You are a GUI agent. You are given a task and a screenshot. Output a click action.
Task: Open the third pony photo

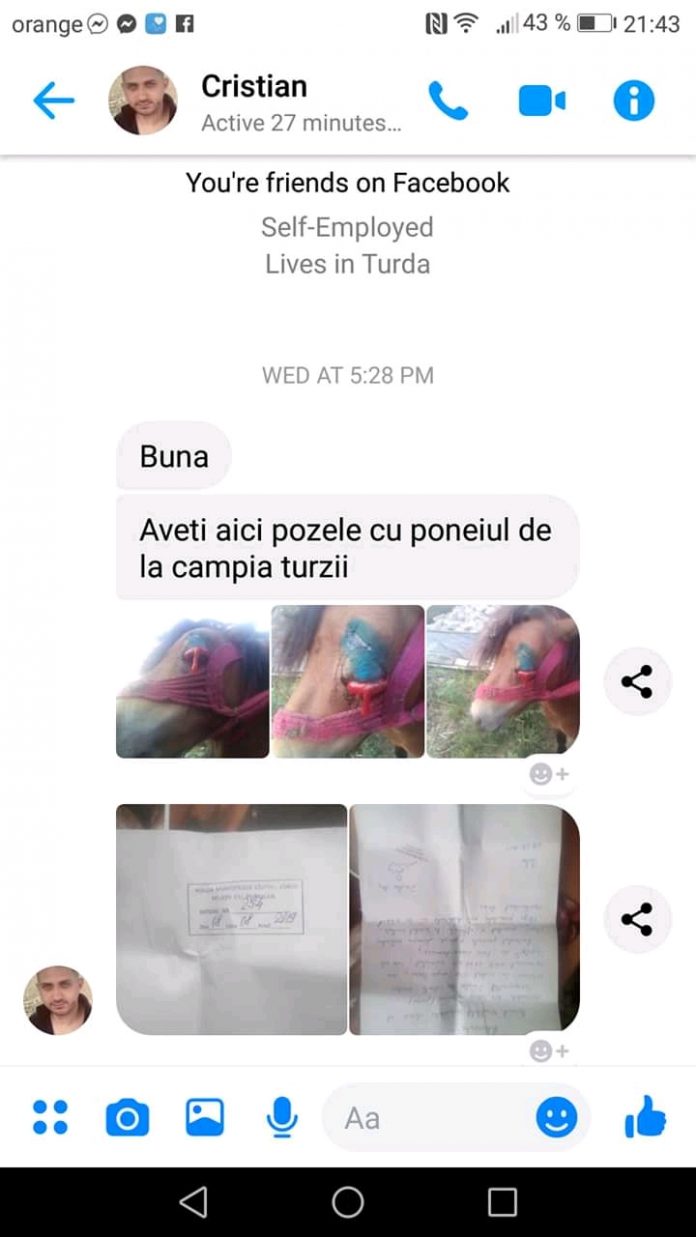coord(503,681)
